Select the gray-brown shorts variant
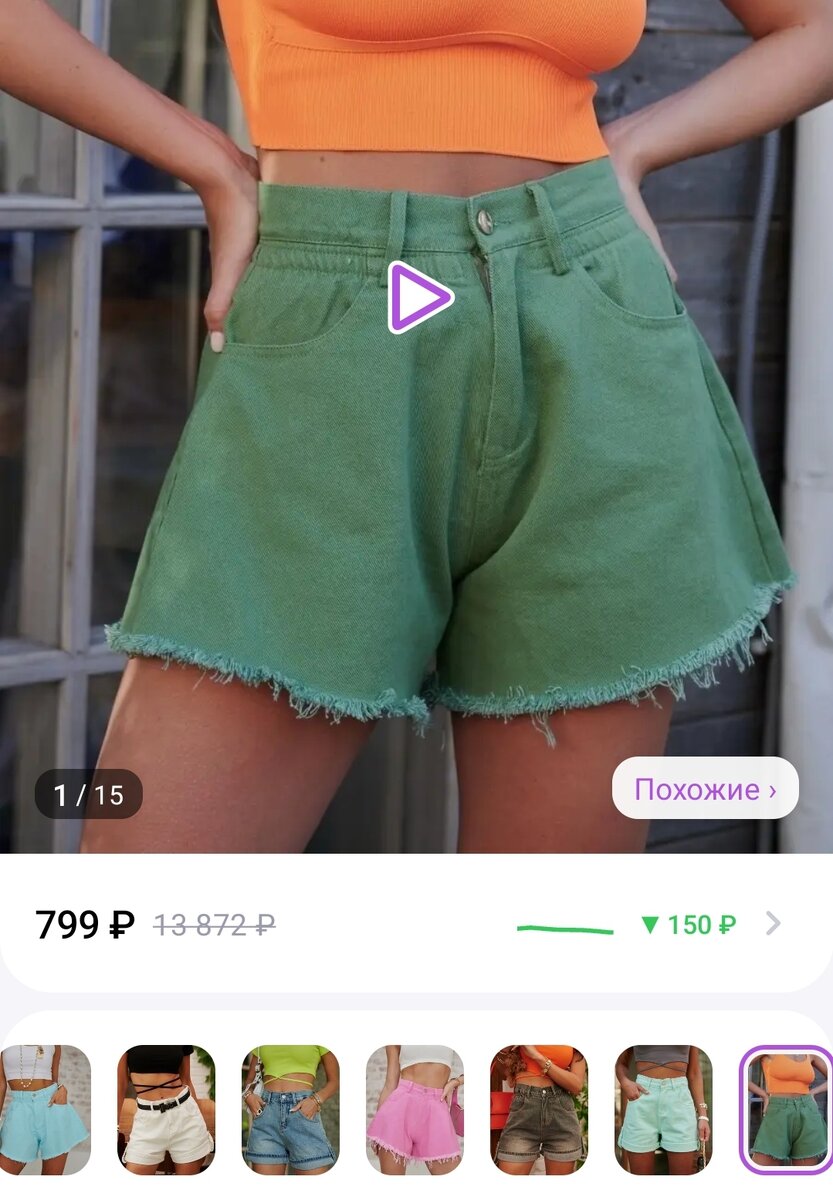833x1200 pixels. (x=539, y=1109)
